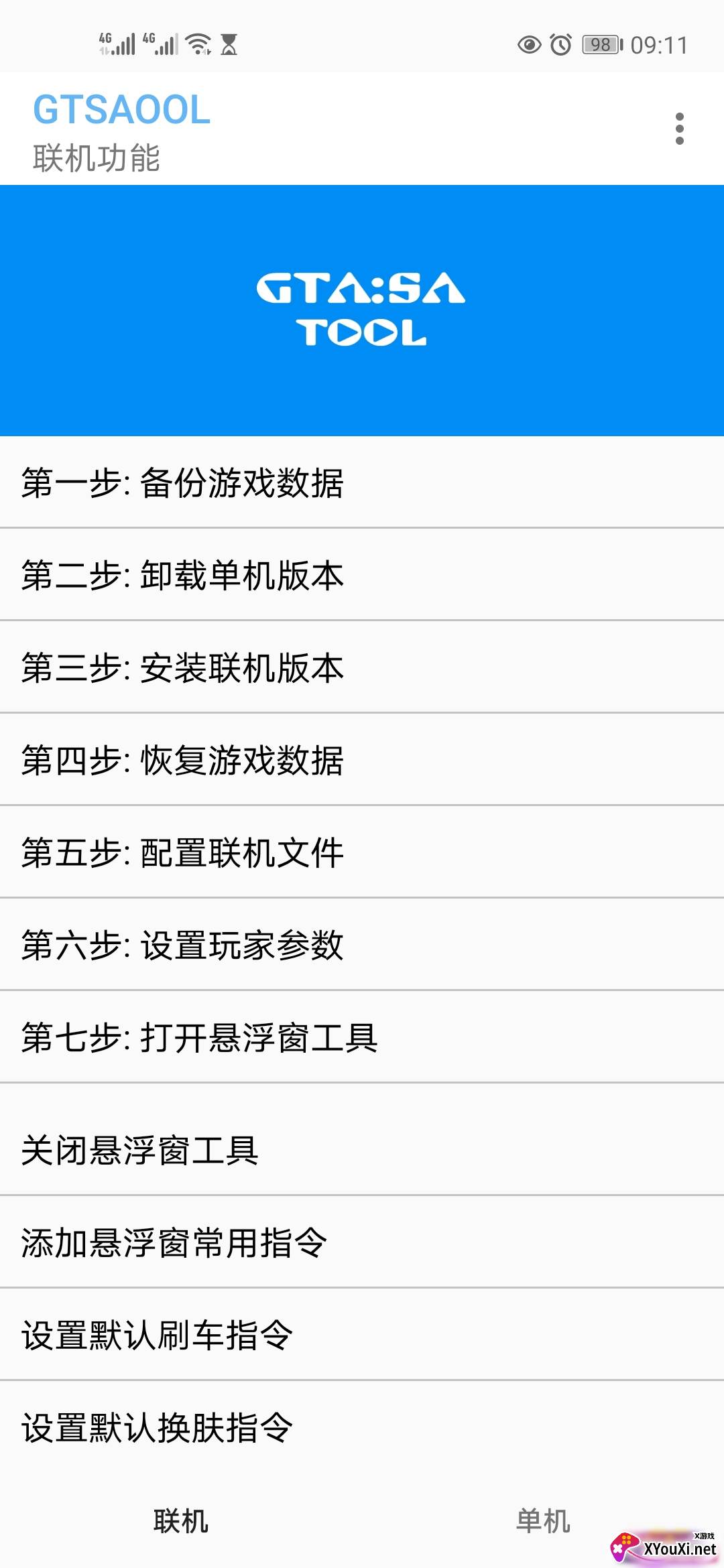724x1568 pixels.
Task: Open the three-dot overflow menu
Action: [679, 129]
